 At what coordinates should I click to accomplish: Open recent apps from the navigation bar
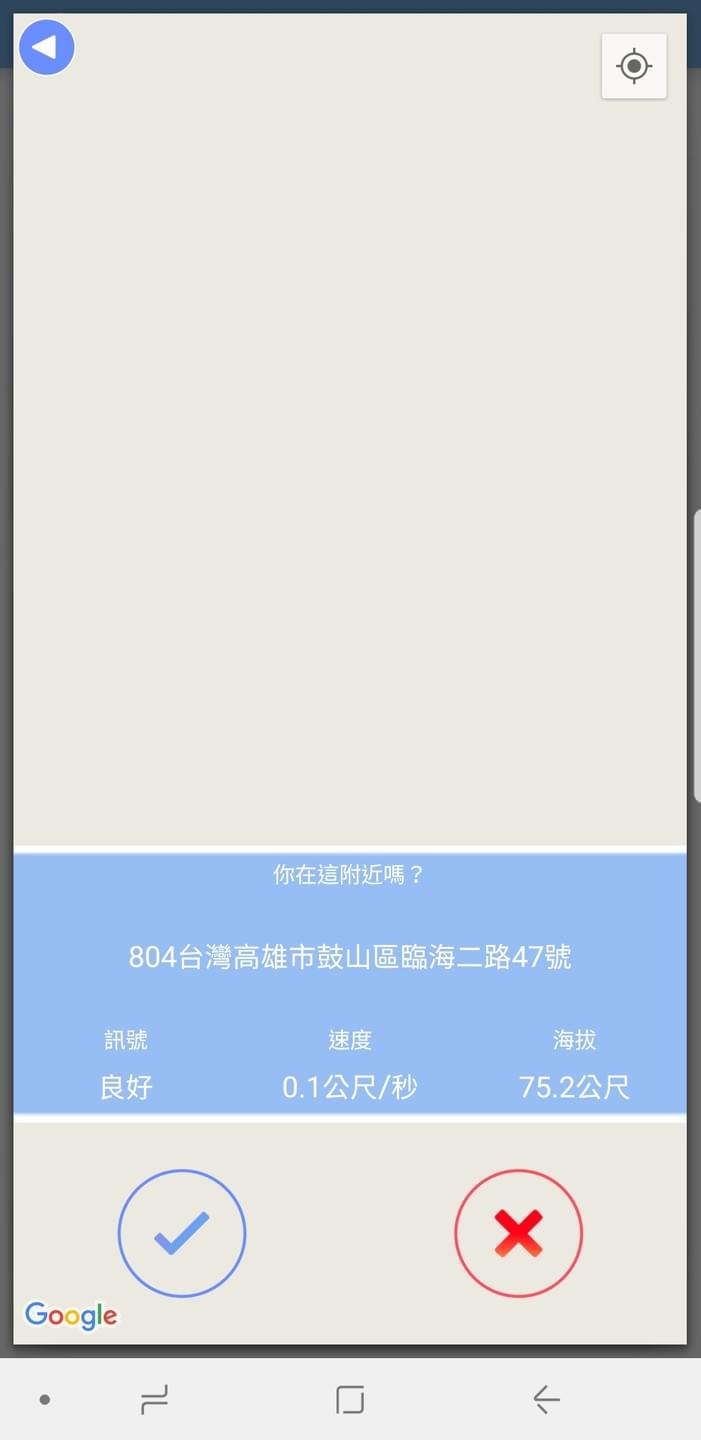(x=155, y=1399)
